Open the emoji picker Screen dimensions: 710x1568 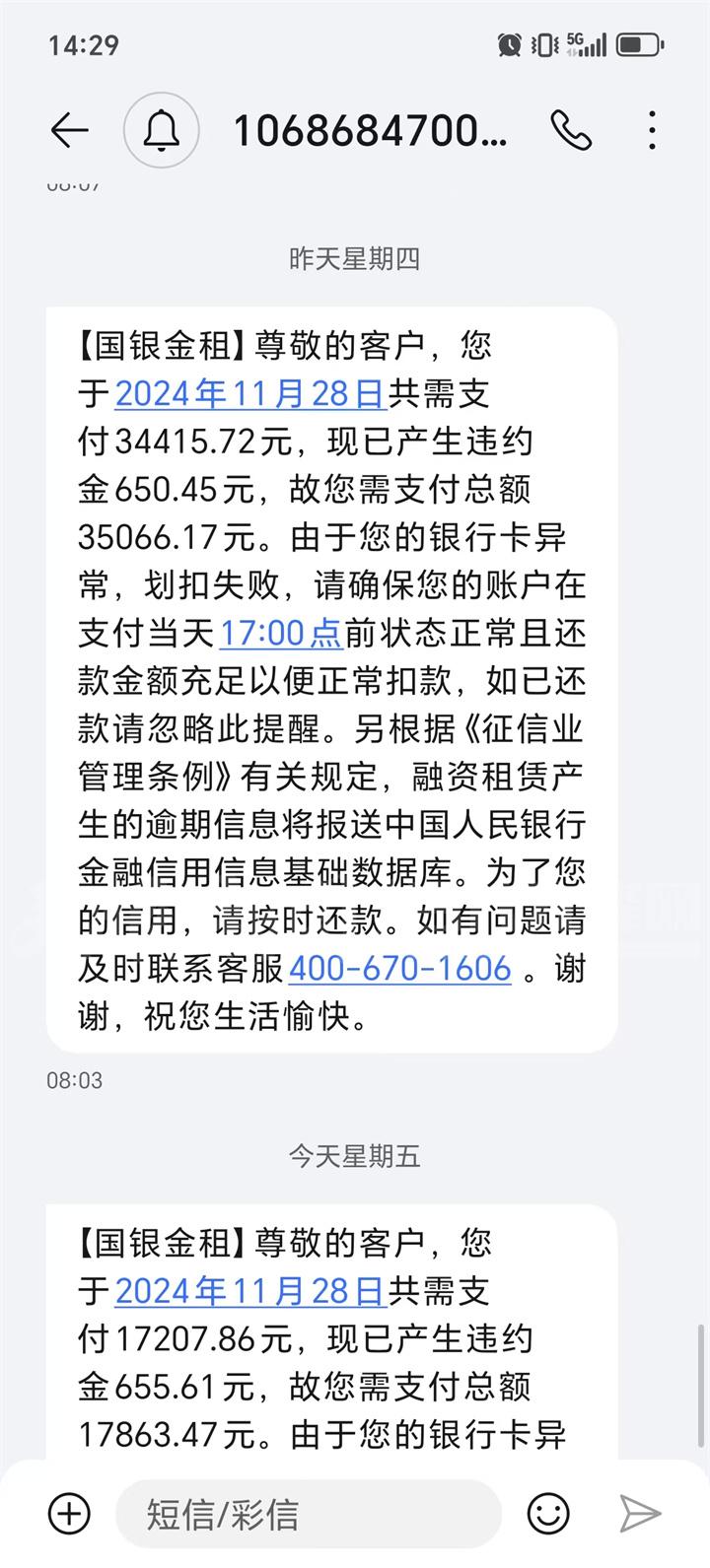tap(548, 1513)
